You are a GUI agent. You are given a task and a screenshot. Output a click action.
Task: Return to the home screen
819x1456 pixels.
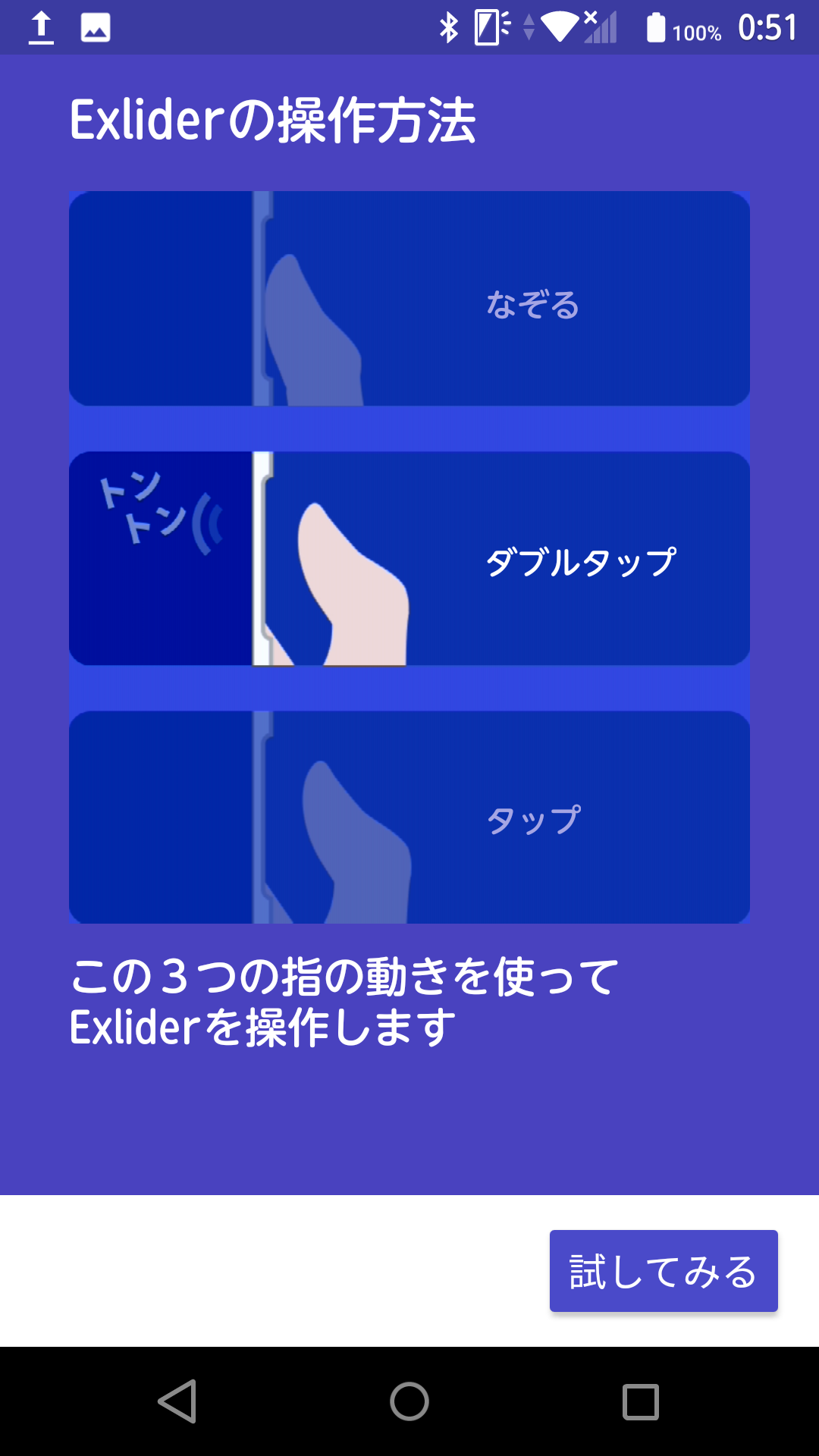click(409, 1401)
